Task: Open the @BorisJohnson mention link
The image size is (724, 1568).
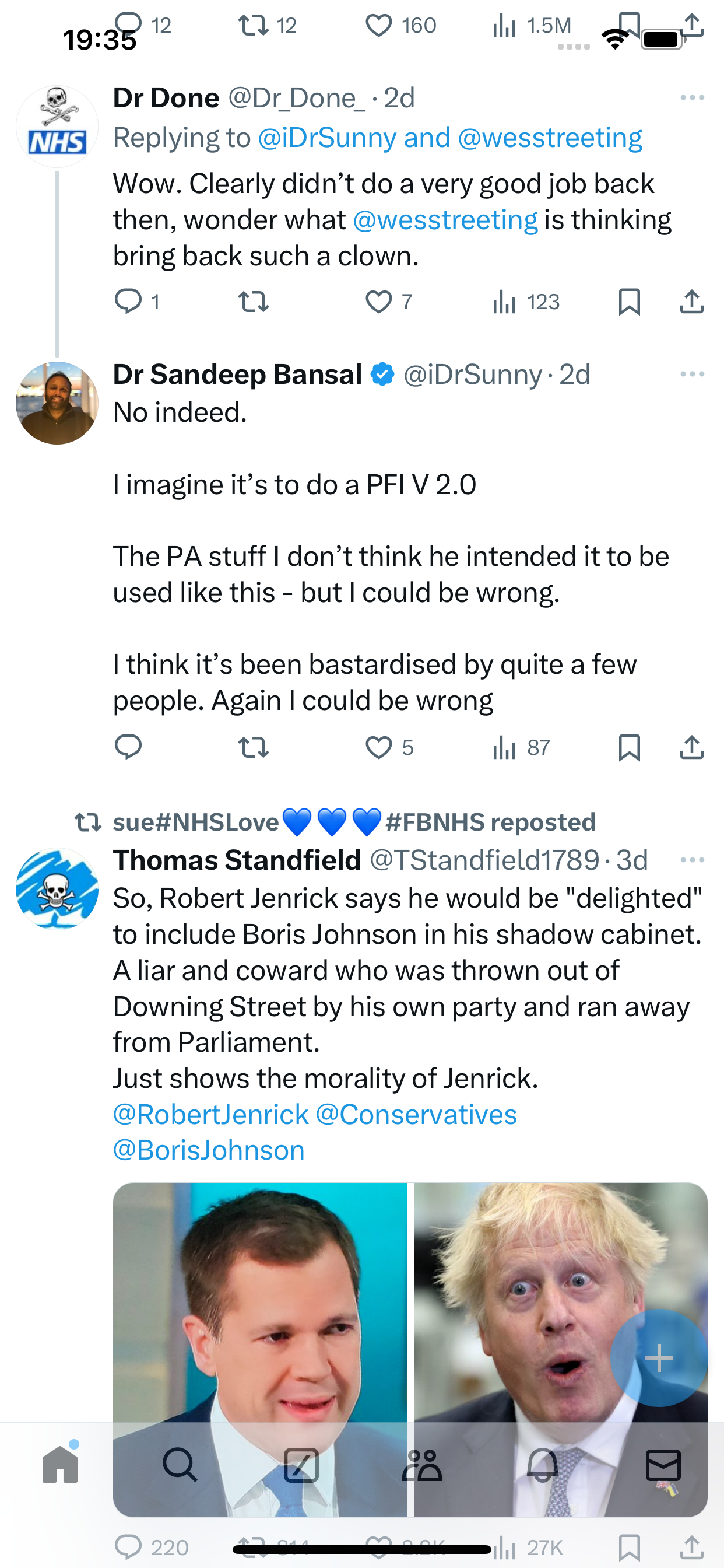Action: click(x=209, y=1150)
